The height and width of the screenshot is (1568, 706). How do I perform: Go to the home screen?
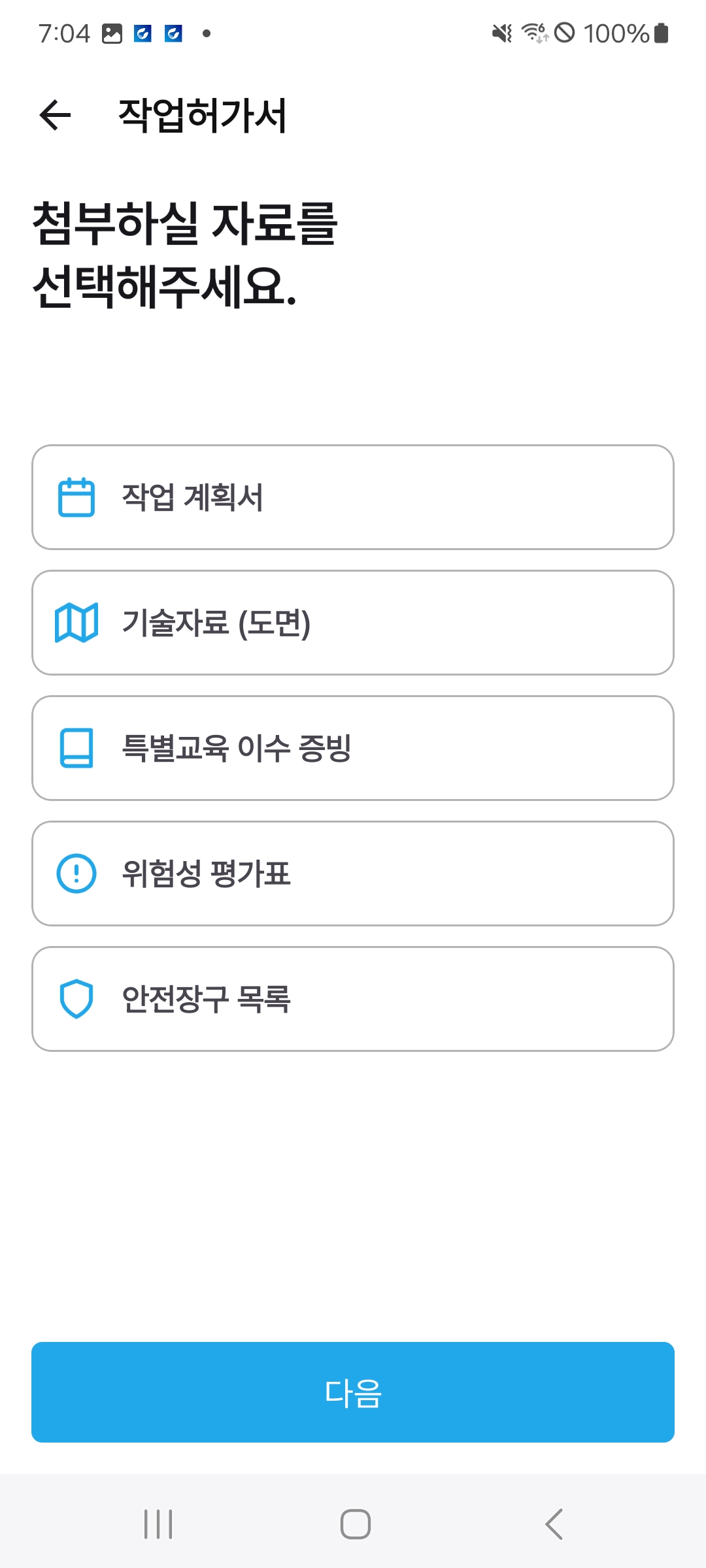point(355,1524)
